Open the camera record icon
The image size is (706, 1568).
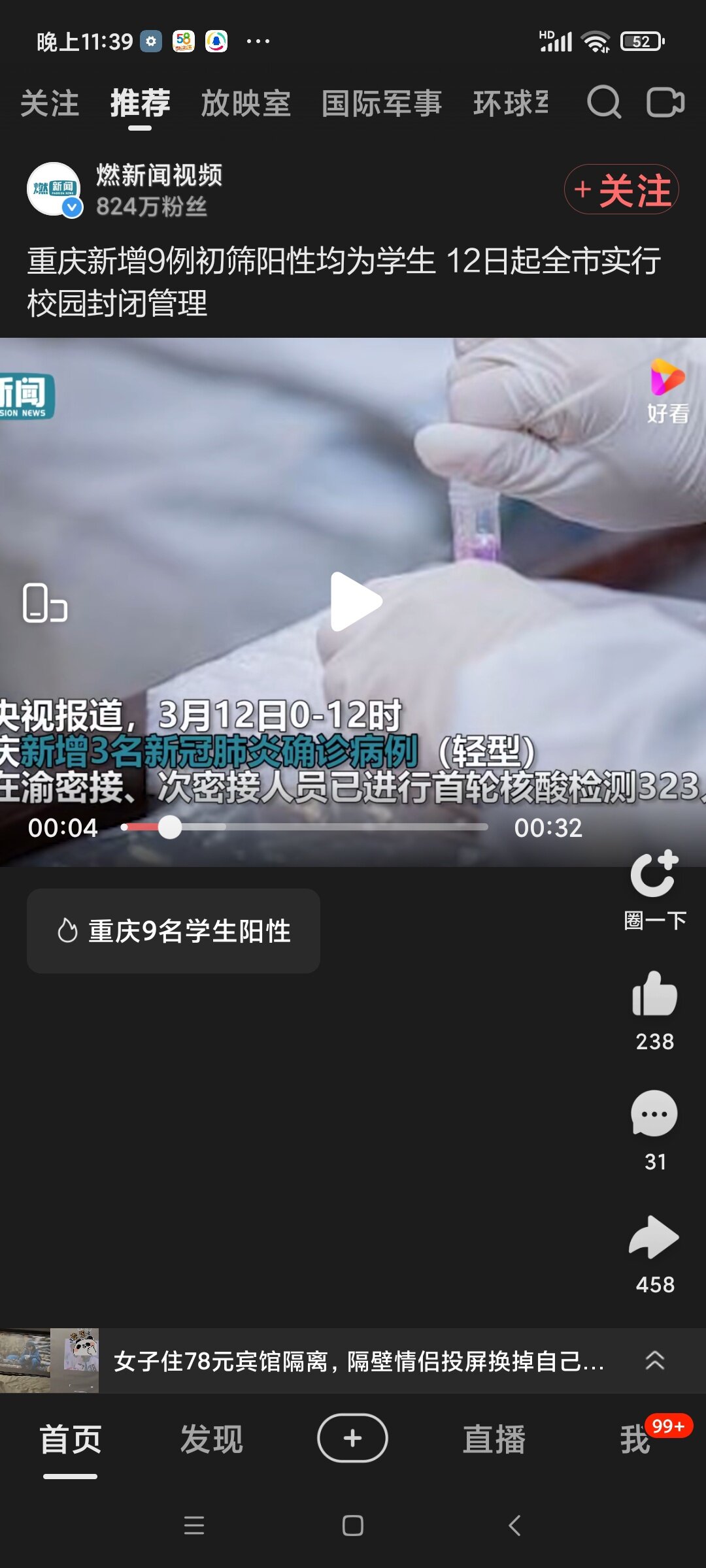coord(665,103)
